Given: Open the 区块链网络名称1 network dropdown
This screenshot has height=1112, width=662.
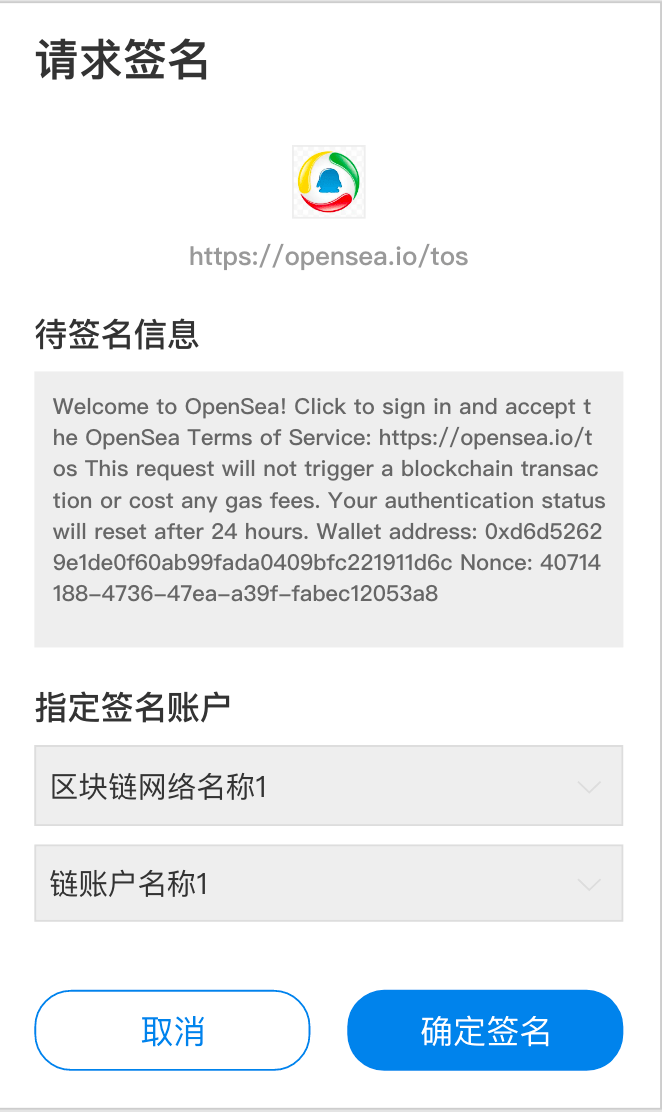Looking at the screenshot, I should (x=328, y=786).
